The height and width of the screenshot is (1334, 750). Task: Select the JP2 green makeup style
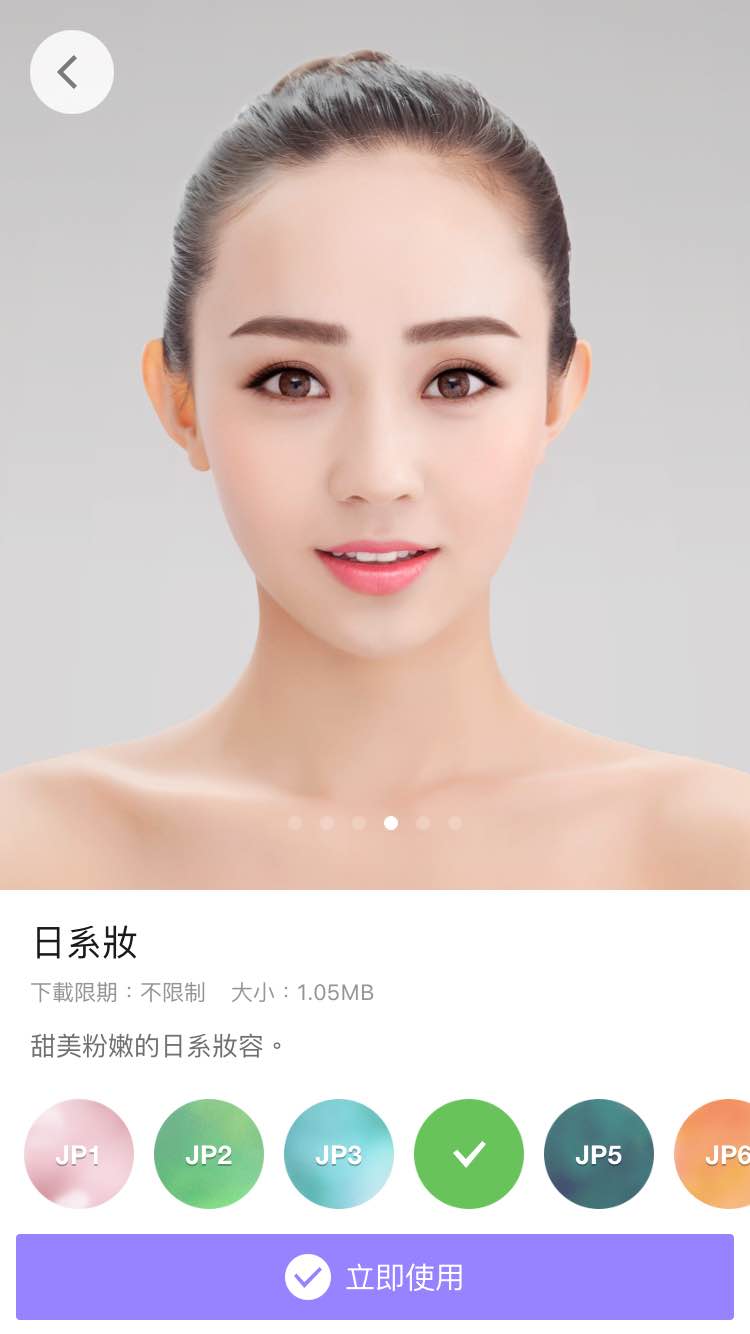click(x=209, y=1154)
